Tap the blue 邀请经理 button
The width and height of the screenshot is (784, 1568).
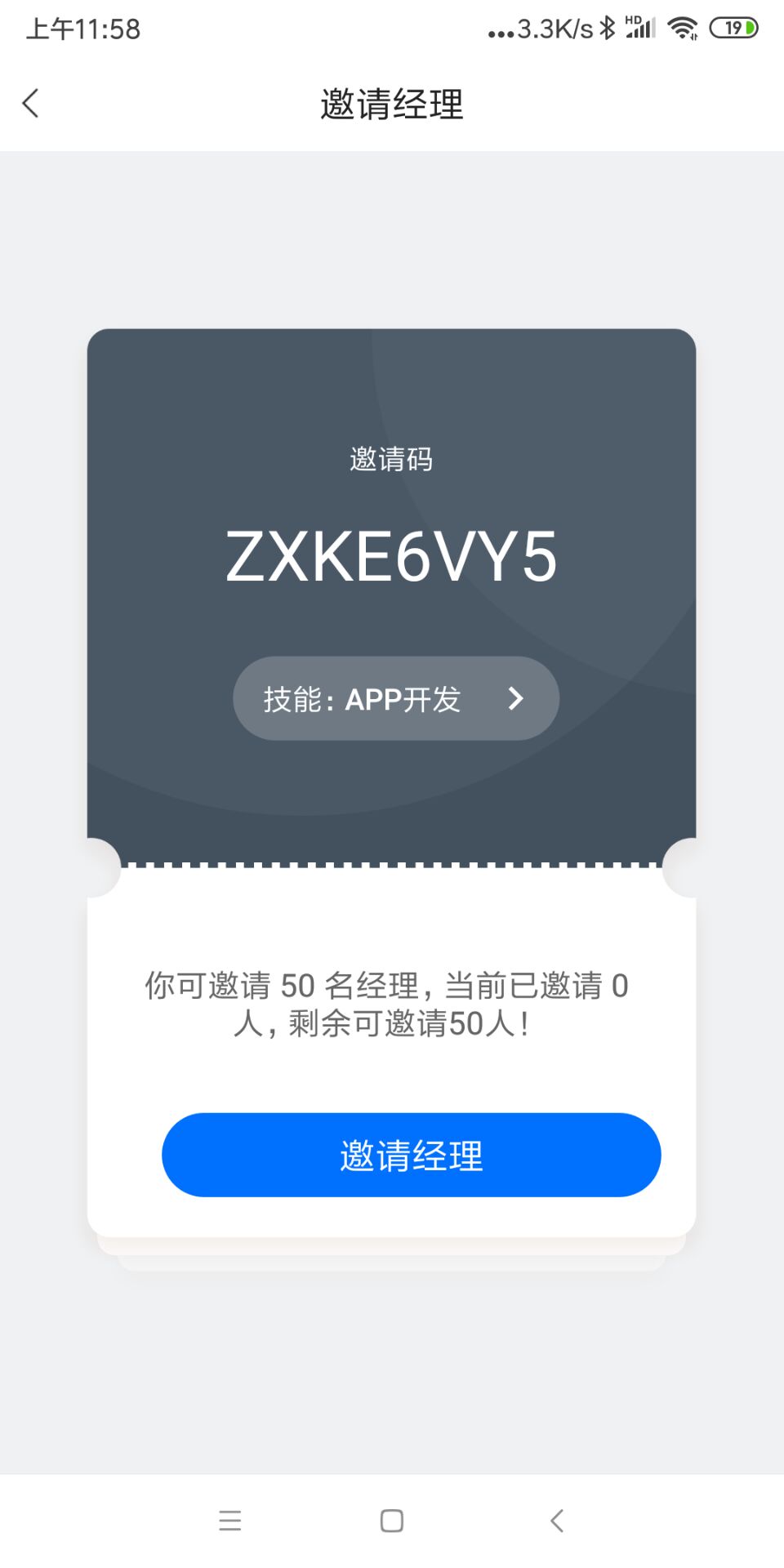411,1155
